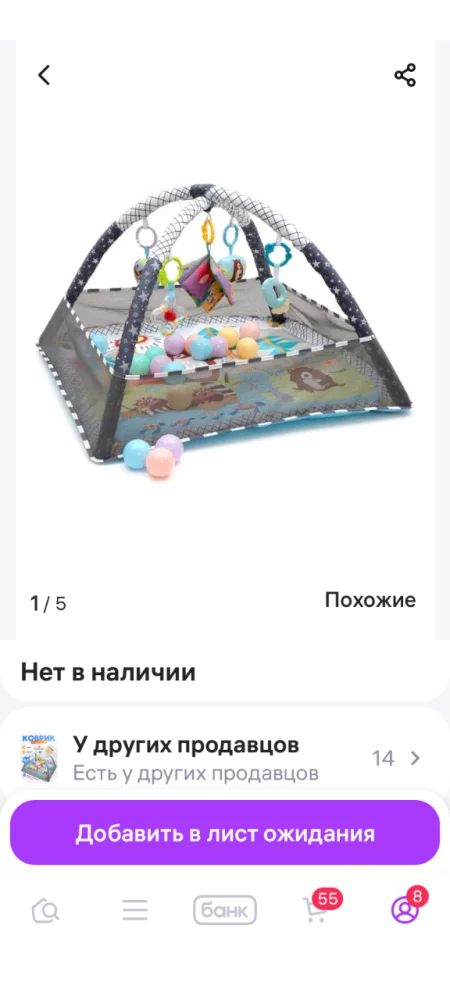Switch to the home search tab
This screenshot has height=1000, width=450.
45,910
